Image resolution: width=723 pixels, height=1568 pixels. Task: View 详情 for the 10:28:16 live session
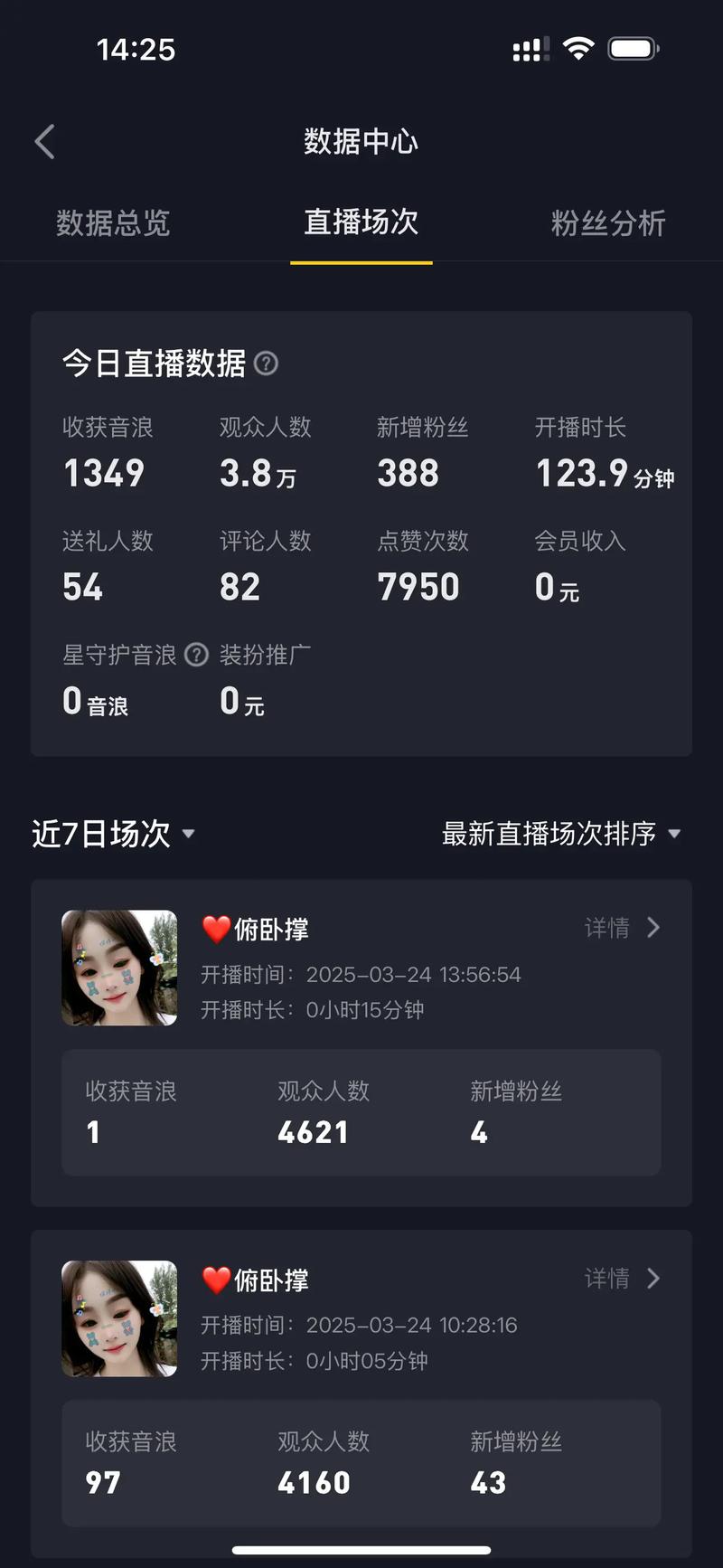click(x=622, y=1279)
